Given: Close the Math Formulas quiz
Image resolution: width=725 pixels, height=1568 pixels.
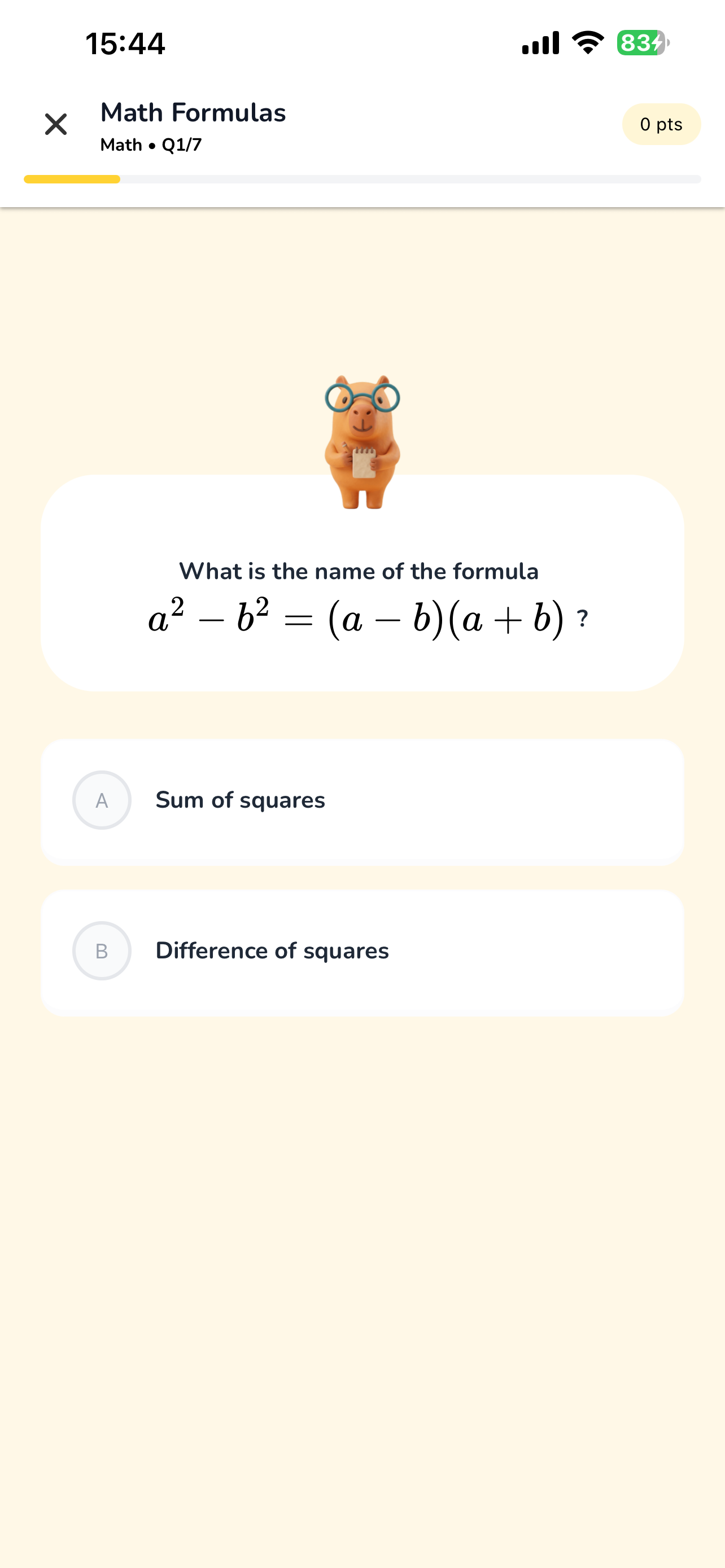Looking at the screenshot, I should tap(55, 124).
